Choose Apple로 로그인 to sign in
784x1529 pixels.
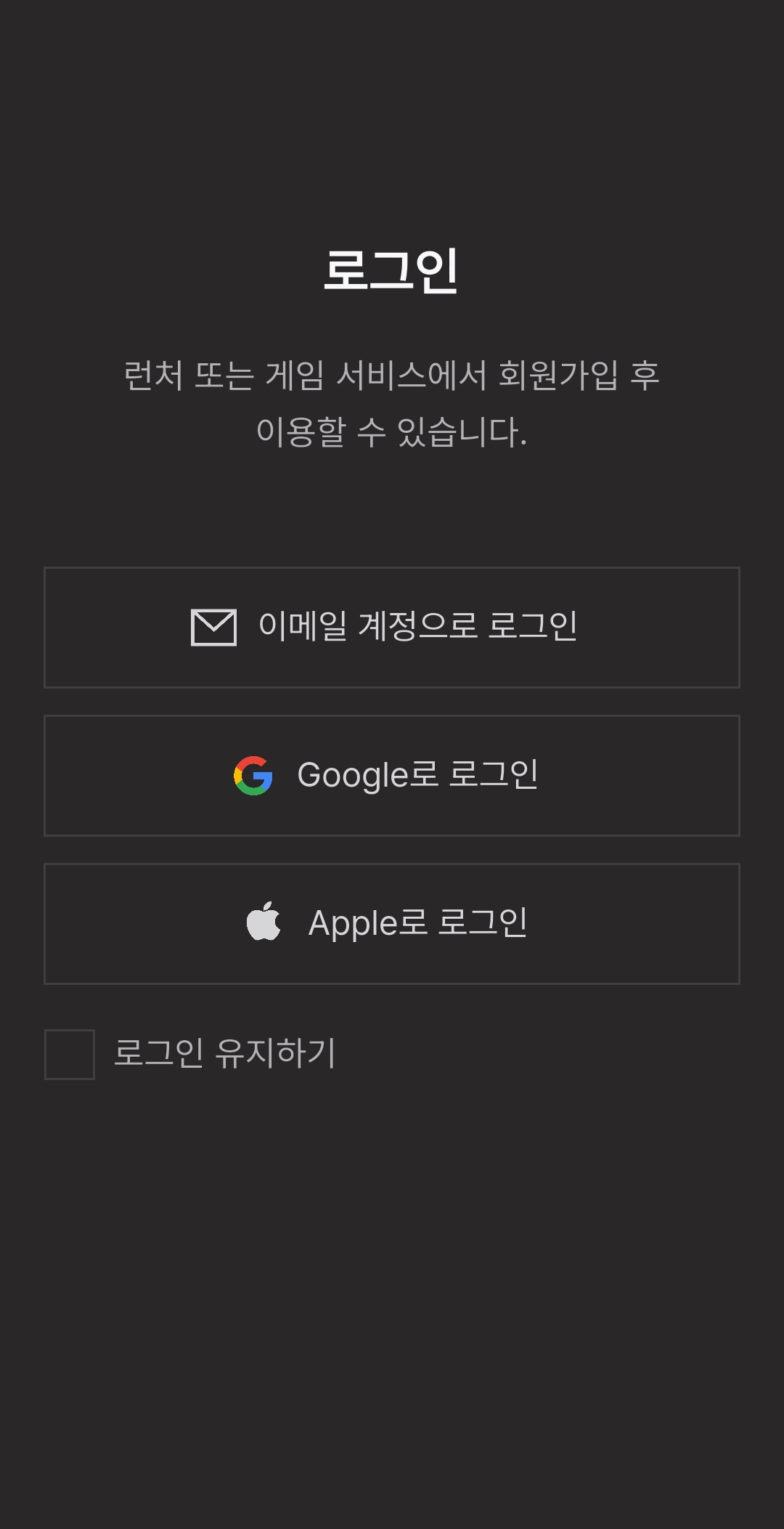pos(392,924)
